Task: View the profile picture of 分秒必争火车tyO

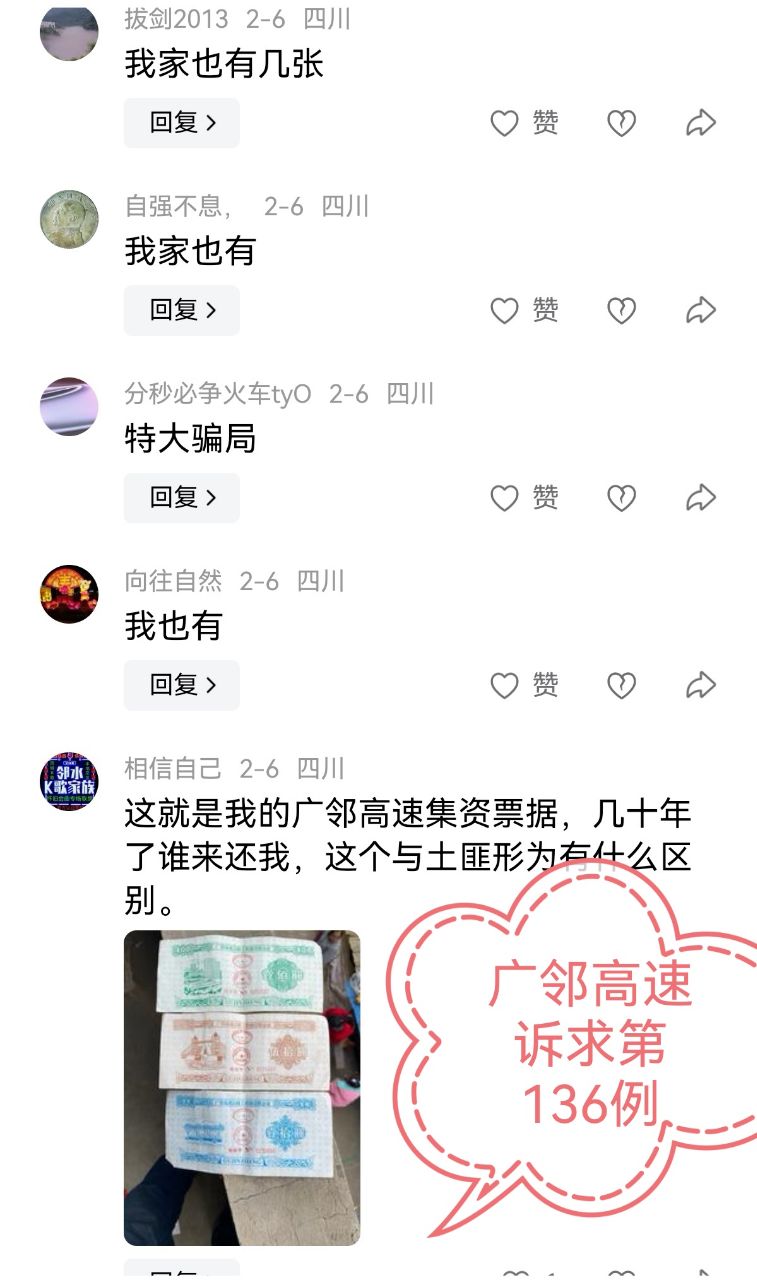Action: pyautogui.click(x=69, y=406)
